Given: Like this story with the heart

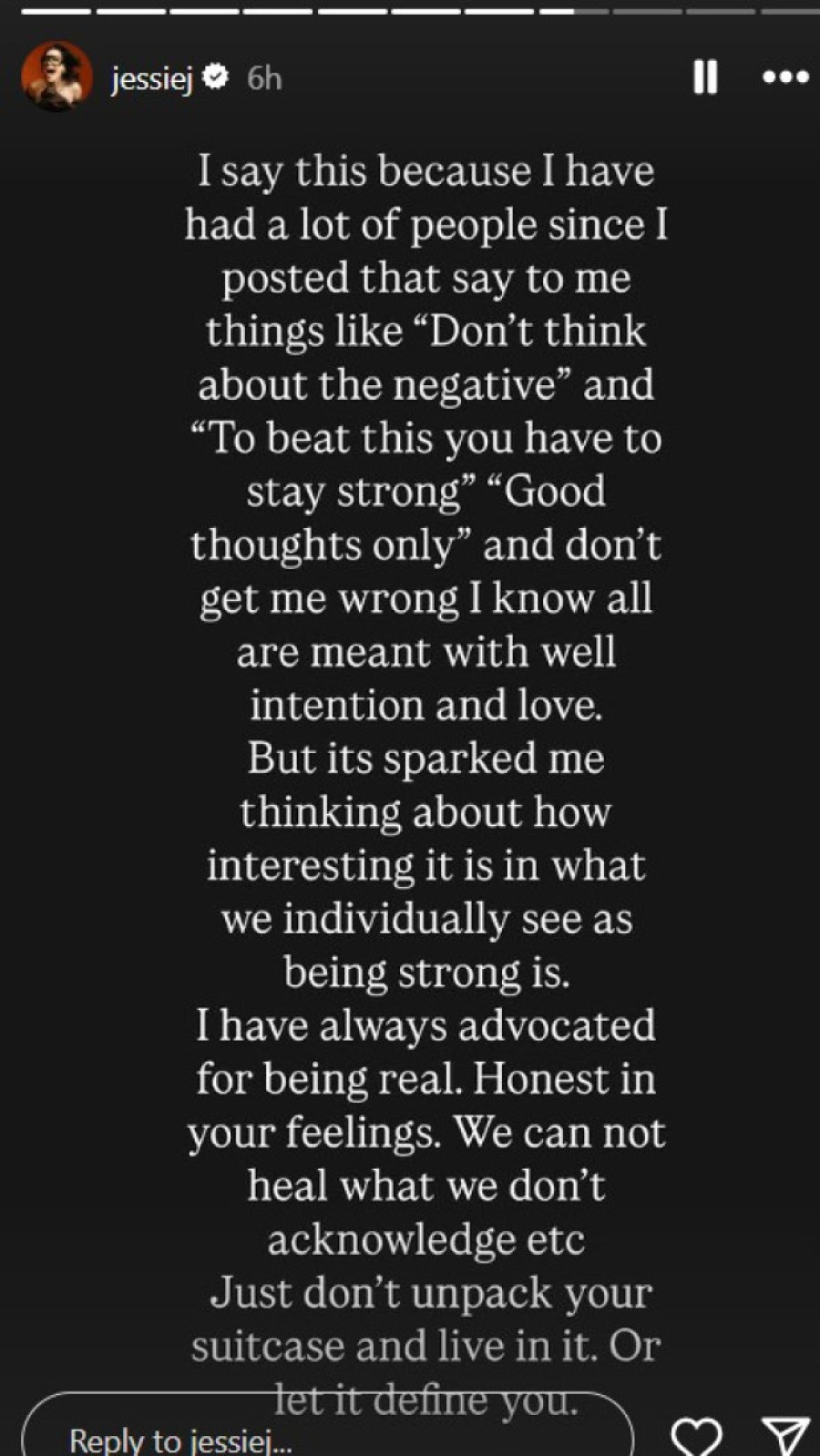Looking at the screenshot, I should tap(697, 1436).
